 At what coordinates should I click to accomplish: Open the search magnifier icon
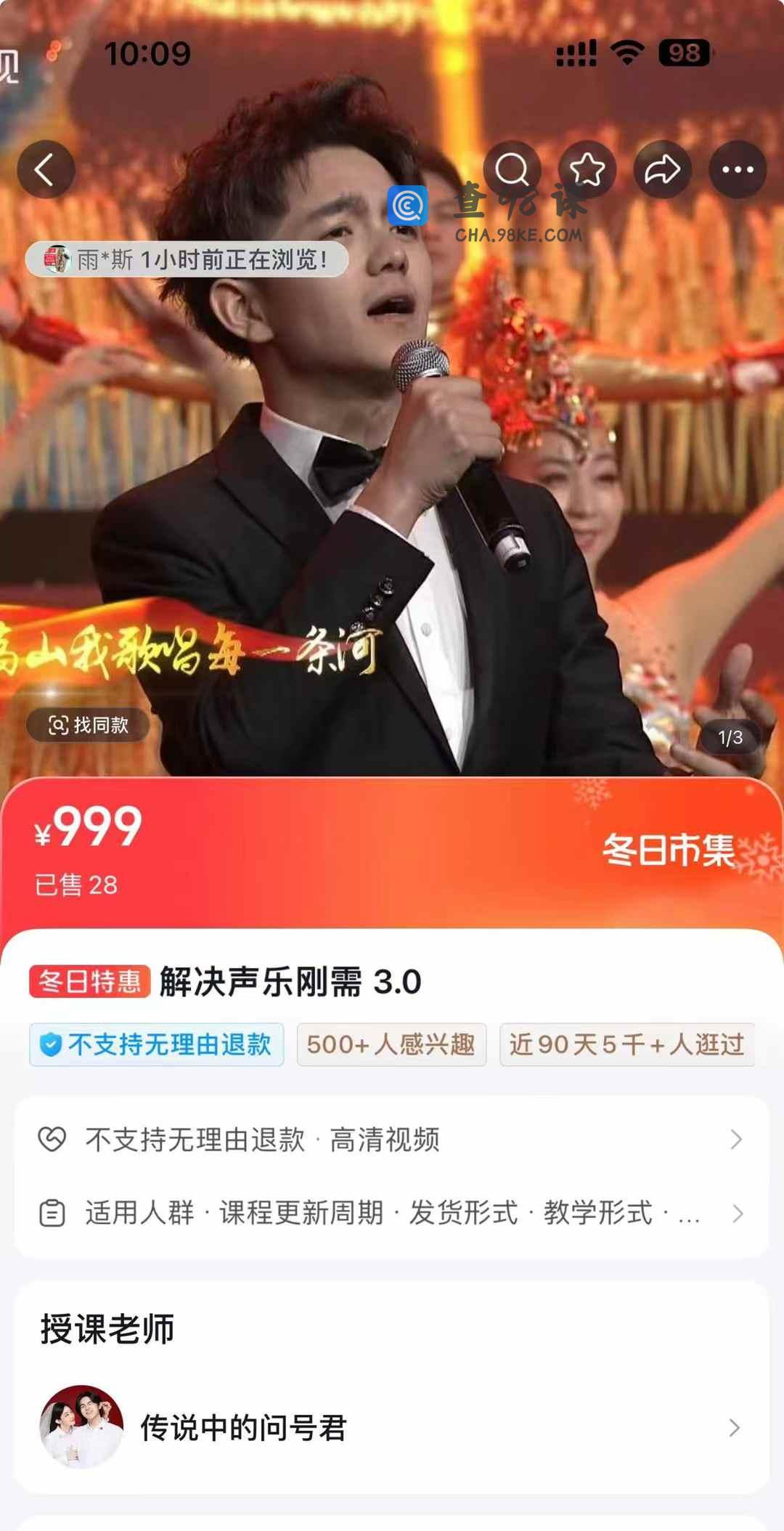click(512, 170)
